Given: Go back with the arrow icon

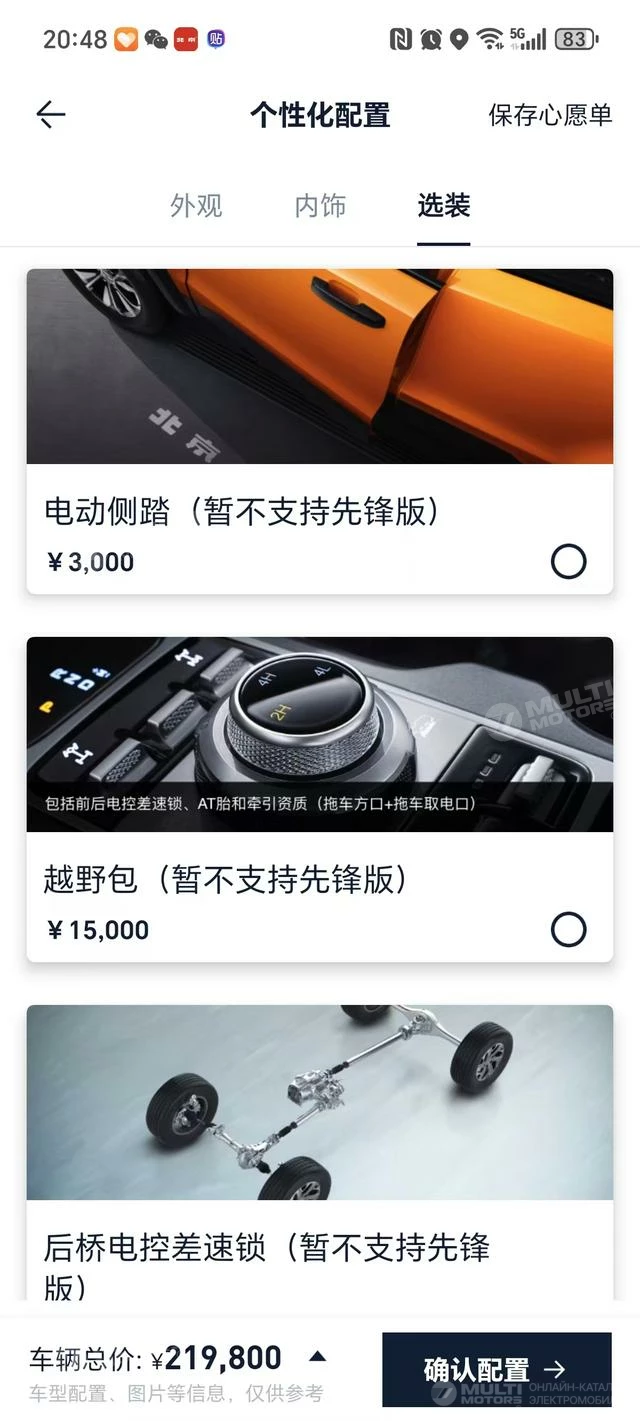Looking at the screenshot, I should 51,115.
